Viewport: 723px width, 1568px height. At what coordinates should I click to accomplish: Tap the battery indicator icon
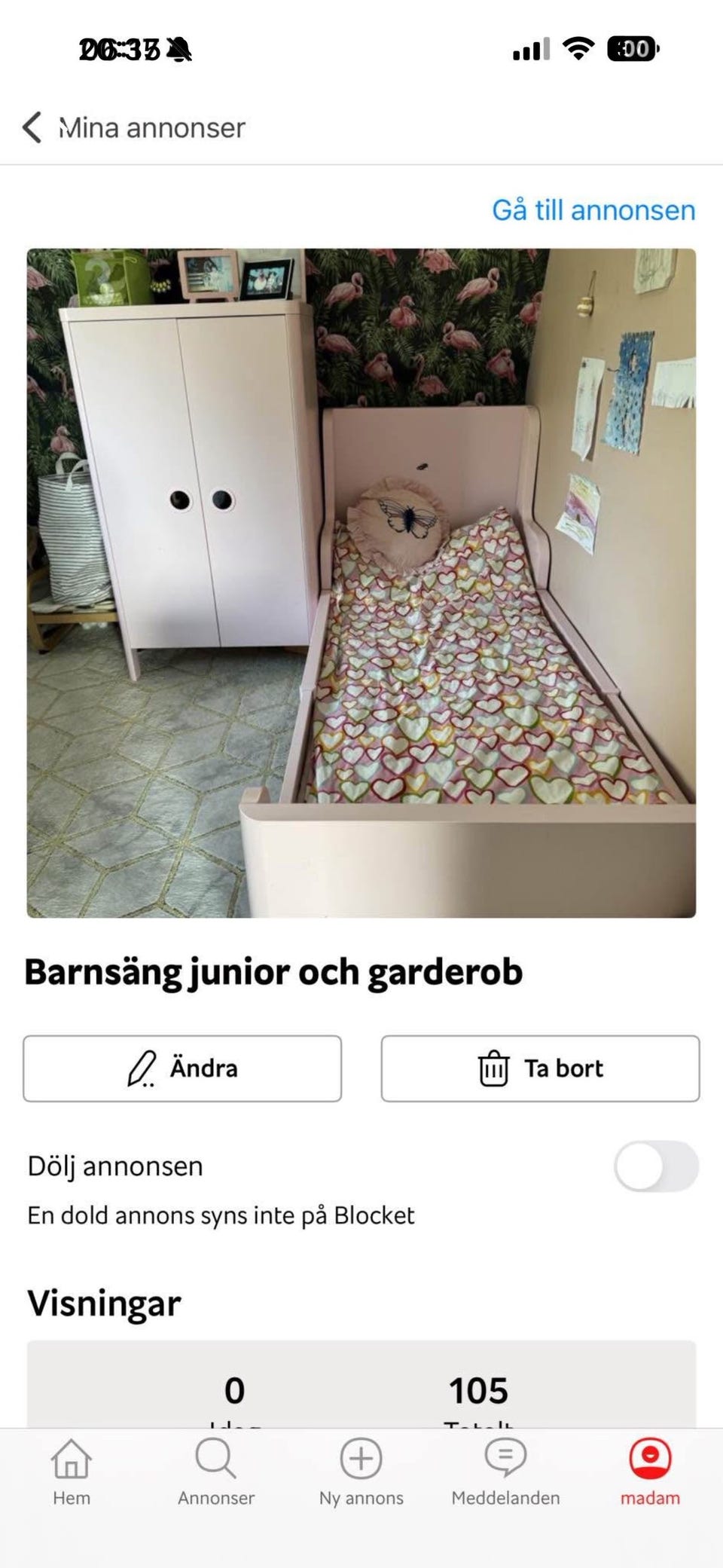[x=633, y=49]
